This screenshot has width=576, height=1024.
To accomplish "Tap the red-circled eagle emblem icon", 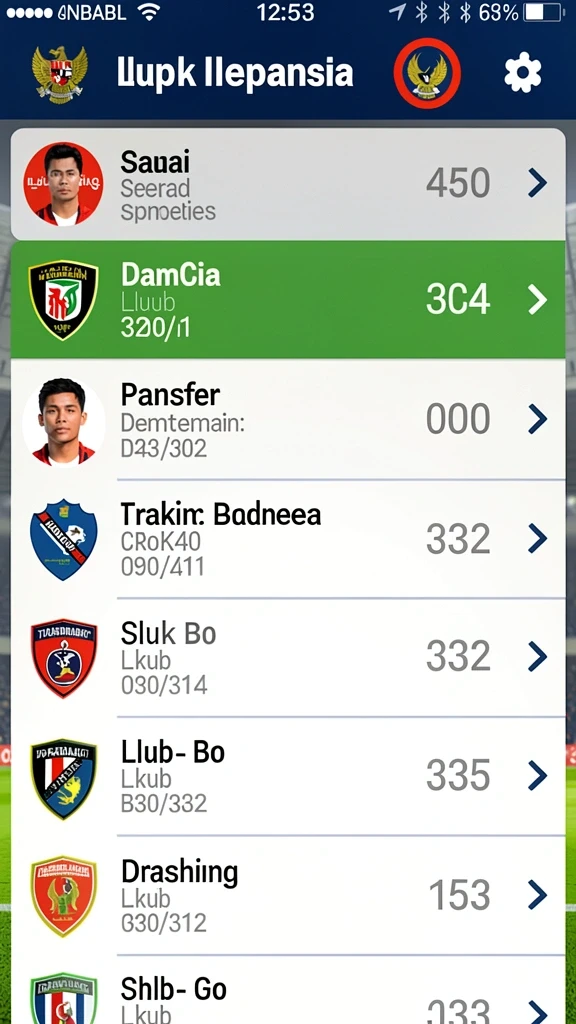I will pos(427,73).
